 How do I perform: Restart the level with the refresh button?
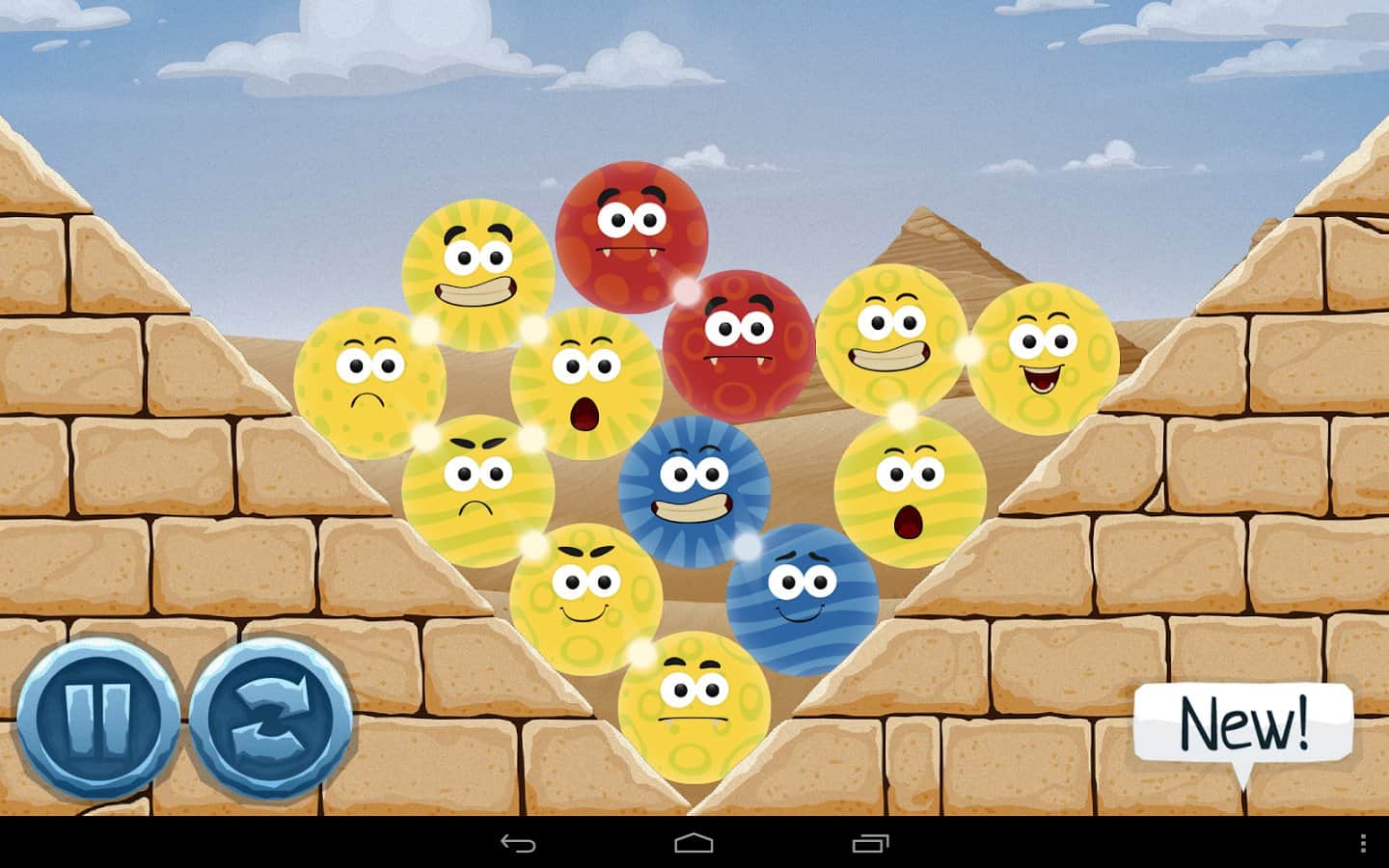tap(272, 719)
